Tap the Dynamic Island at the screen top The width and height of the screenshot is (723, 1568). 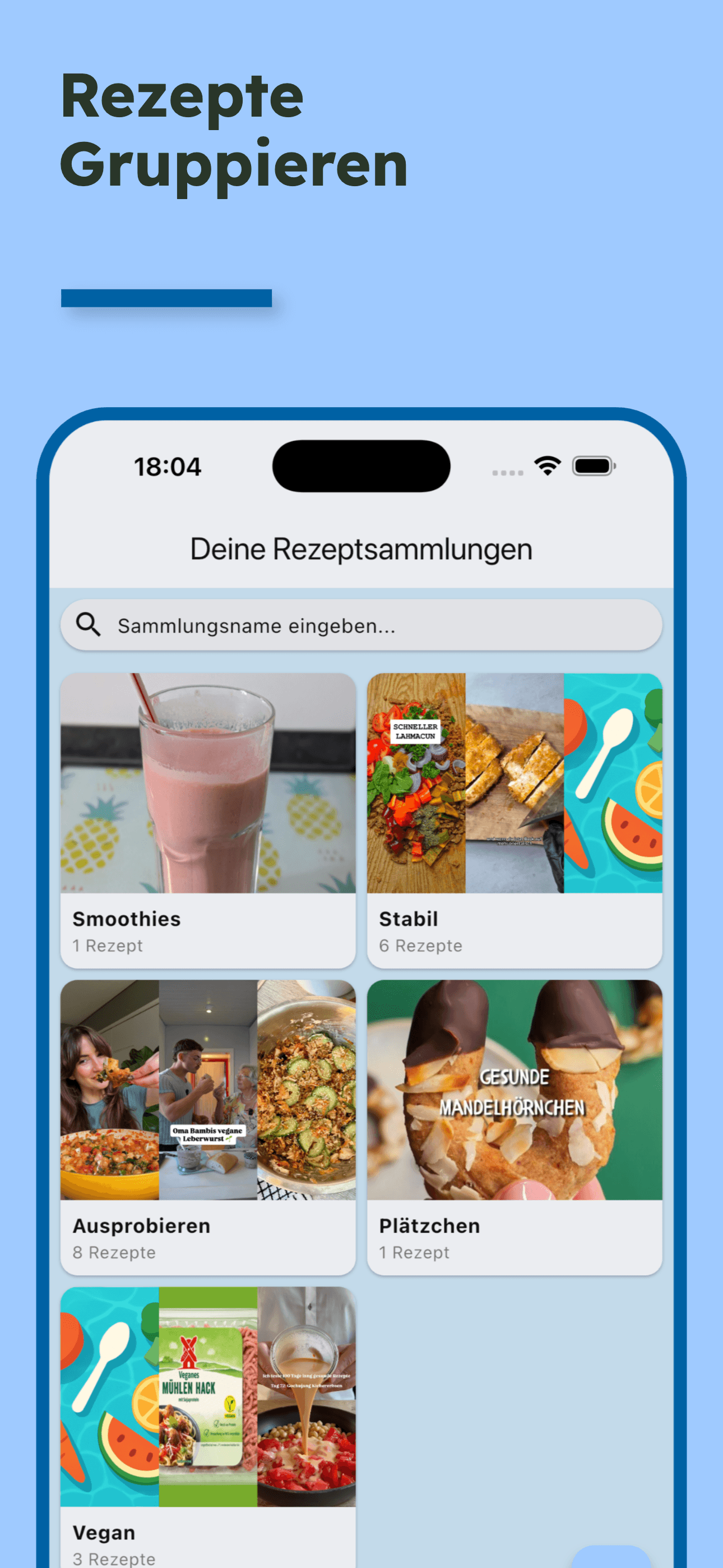pyautogui.click(x=361, y=465)
